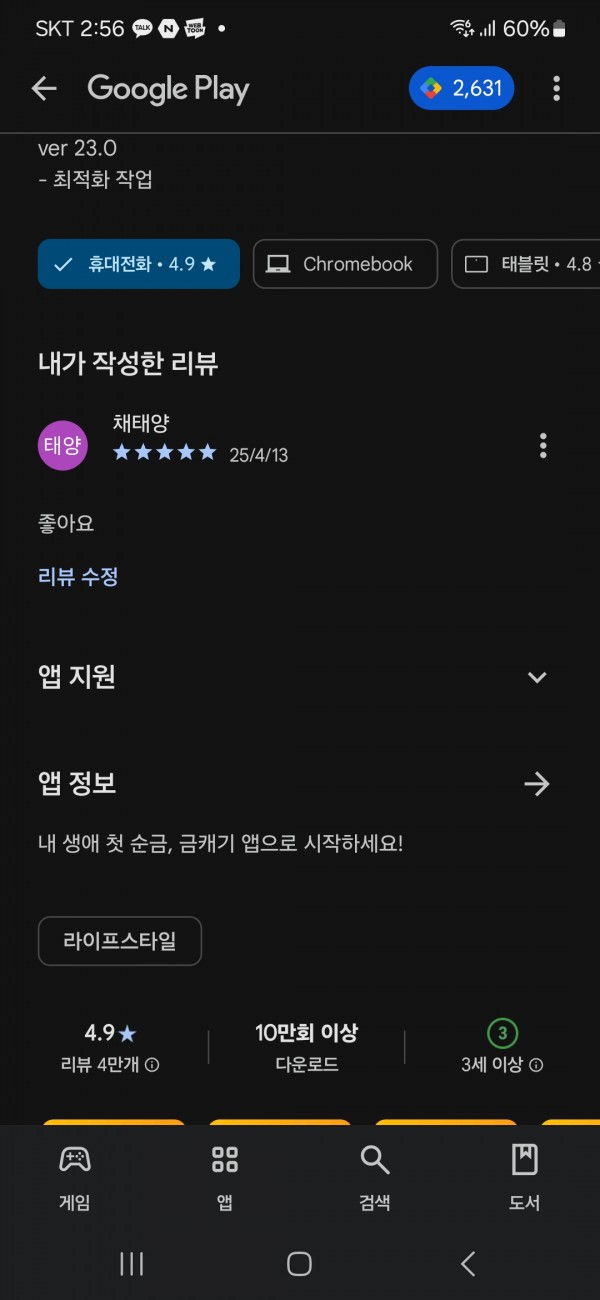Image resolution: width=600 pixels, height=1300 pixels.
Task: Open 앱 정보 details with the arrow
Action: tap(537, 784)
